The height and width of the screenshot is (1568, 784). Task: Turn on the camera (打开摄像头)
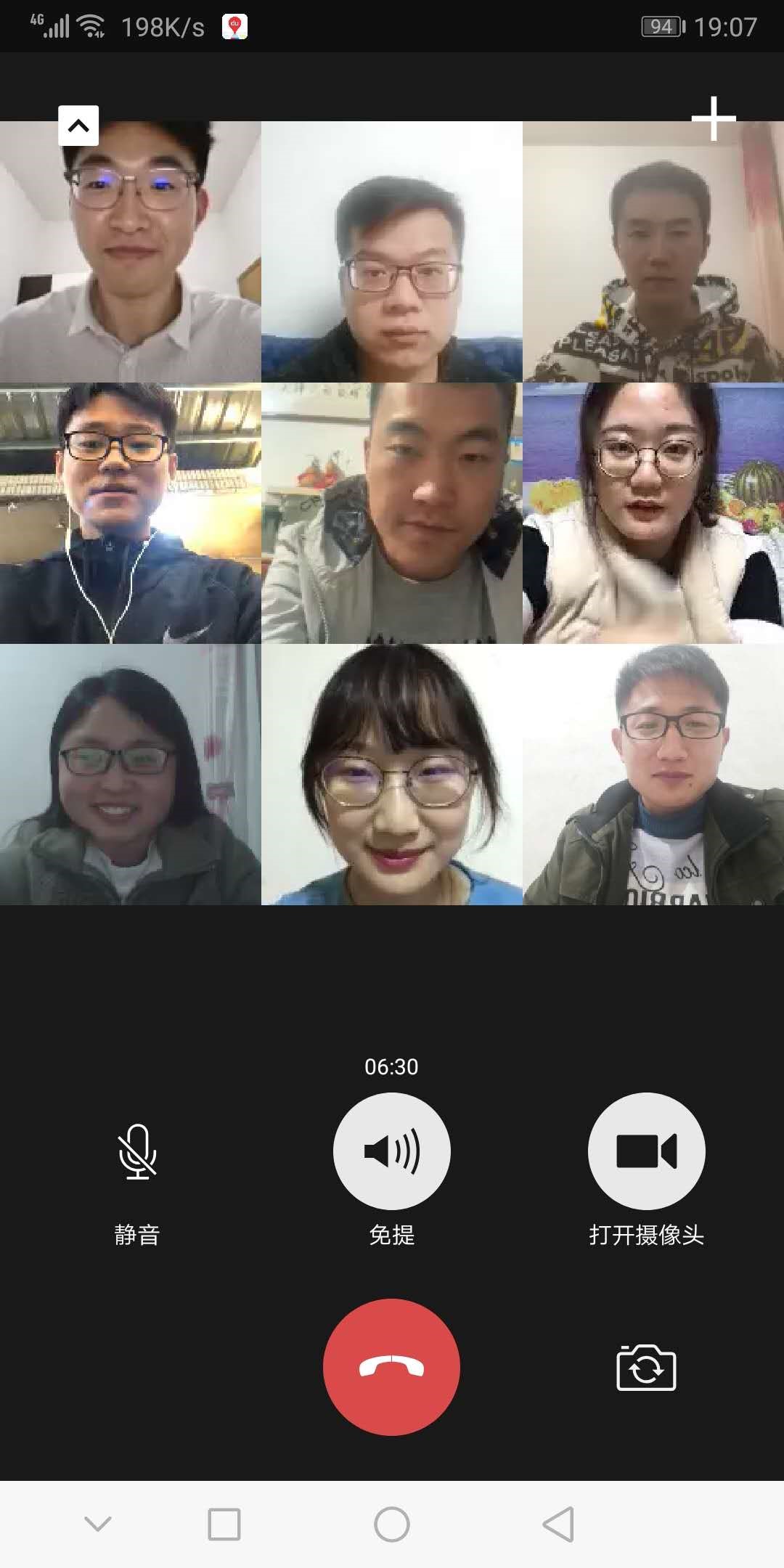click(x=646, y=1152)
